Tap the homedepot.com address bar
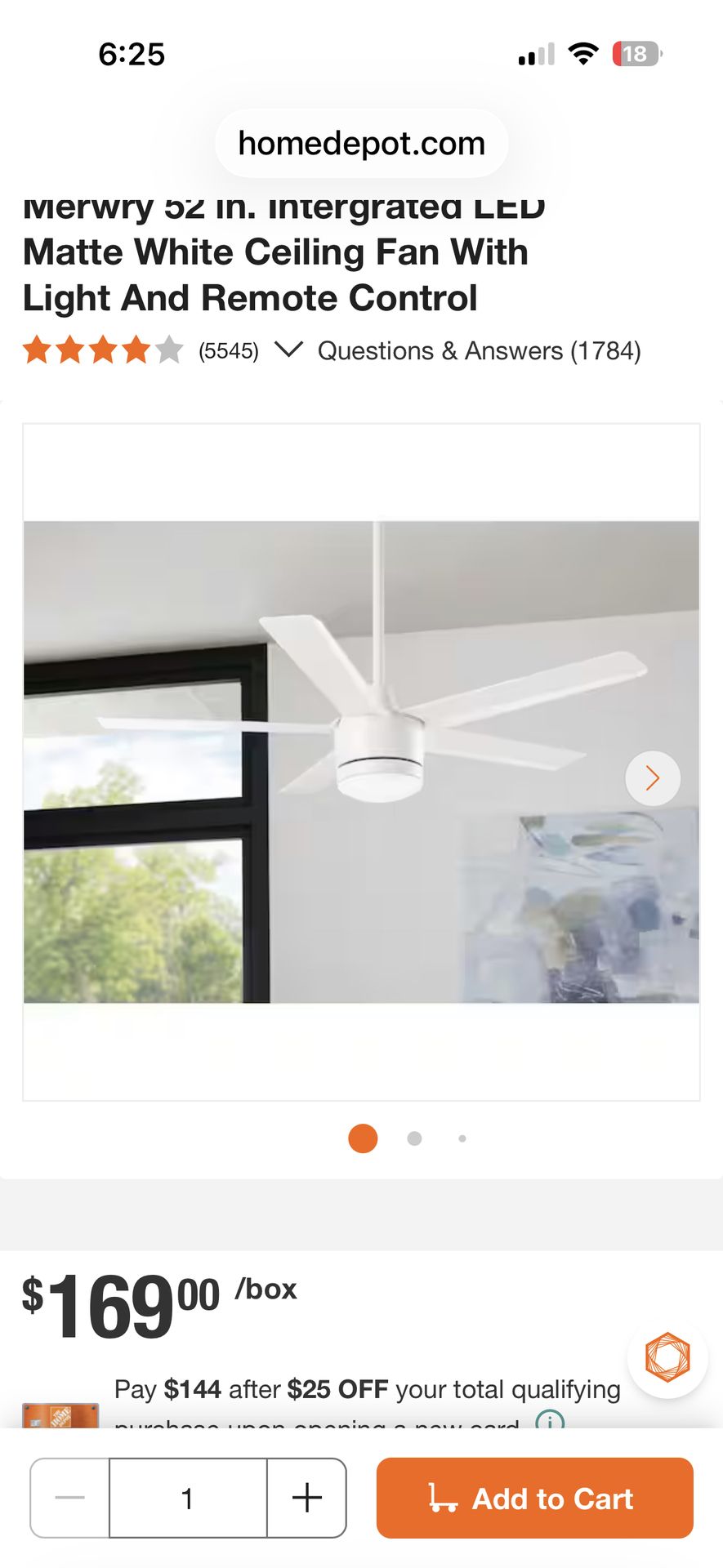Screen dimensions: 723x1568 point(361,144)
